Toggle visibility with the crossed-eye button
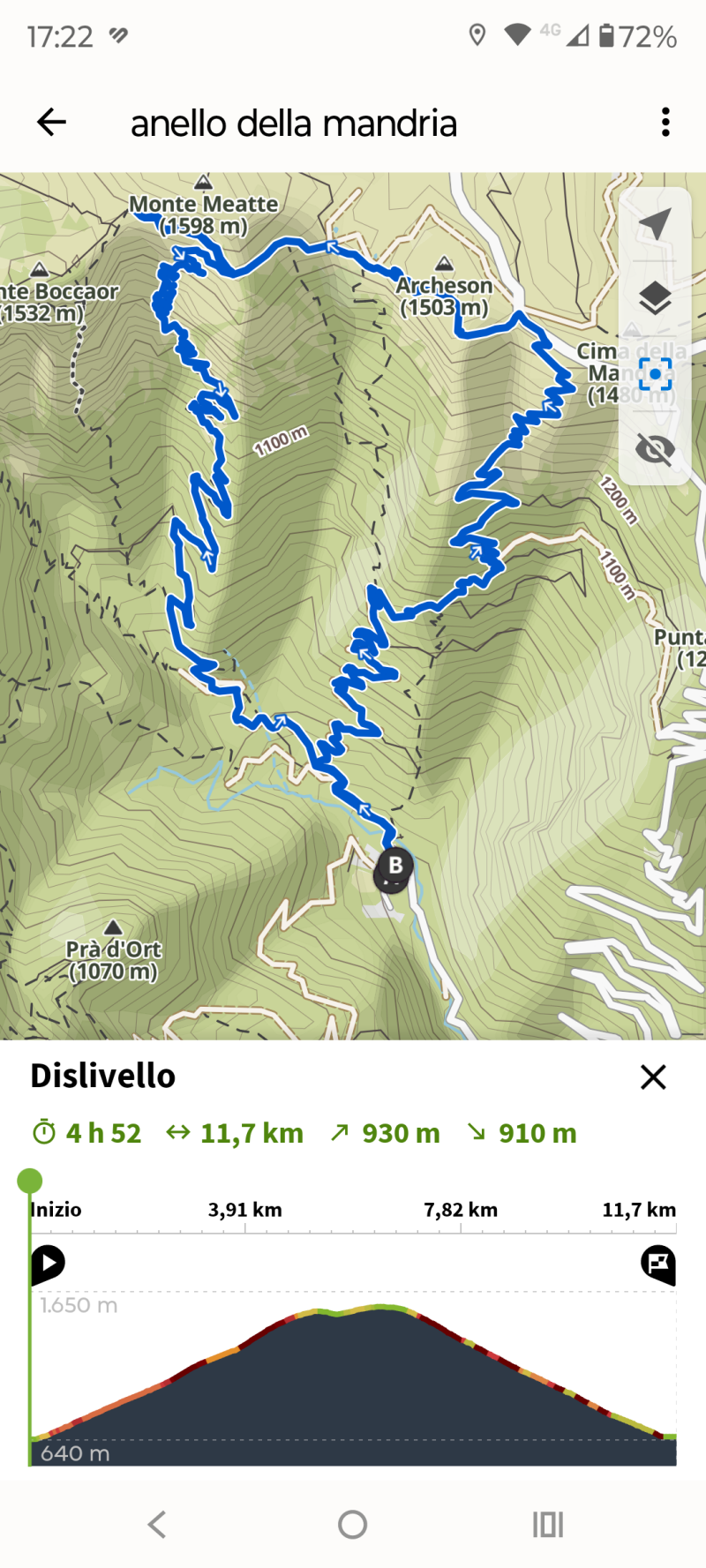Viewport: 706px width, 1568px height. pos(655,449)
